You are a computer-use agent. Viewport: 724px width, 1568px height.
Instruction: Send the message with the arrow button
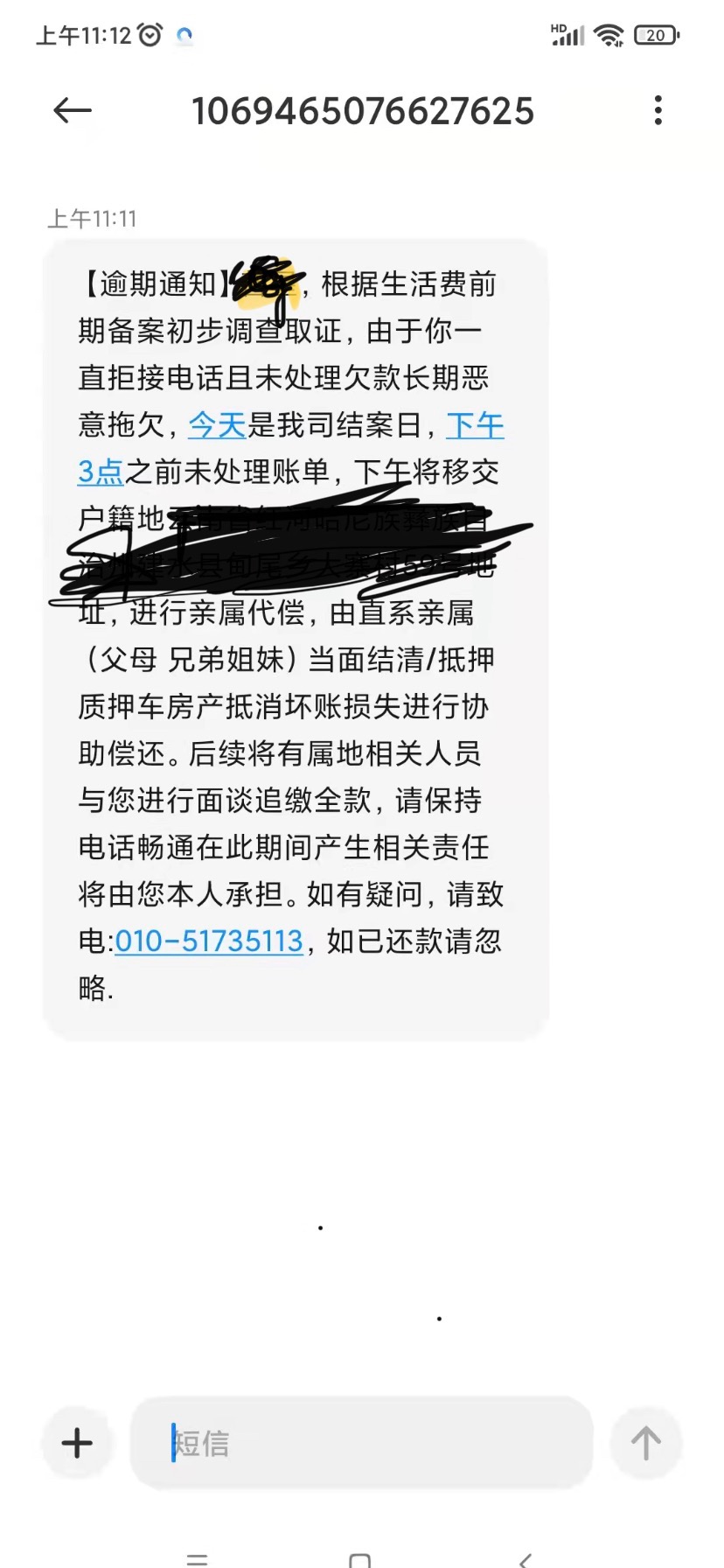[646, 1443]
